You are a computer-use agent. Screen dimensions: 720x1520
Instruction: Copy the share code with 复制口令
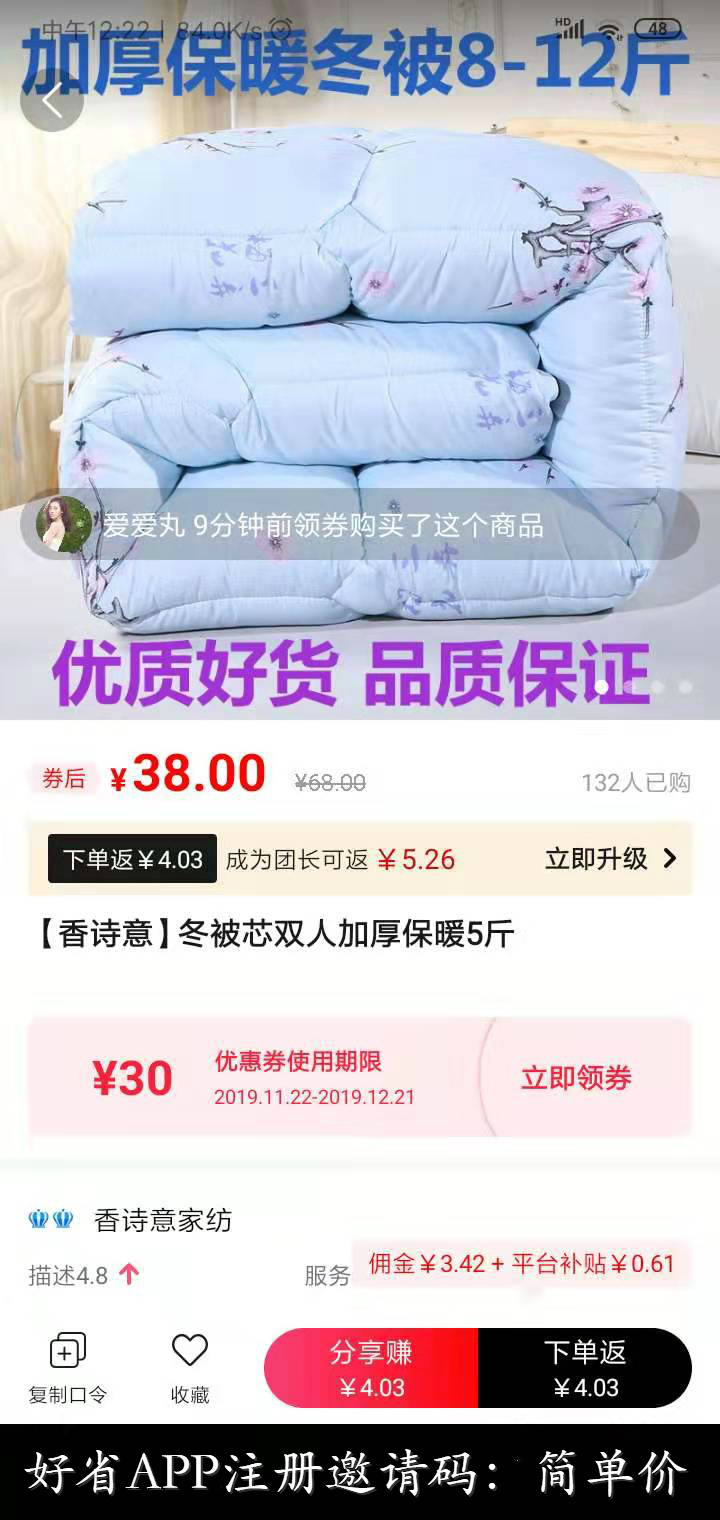(x=68, y=1368)
